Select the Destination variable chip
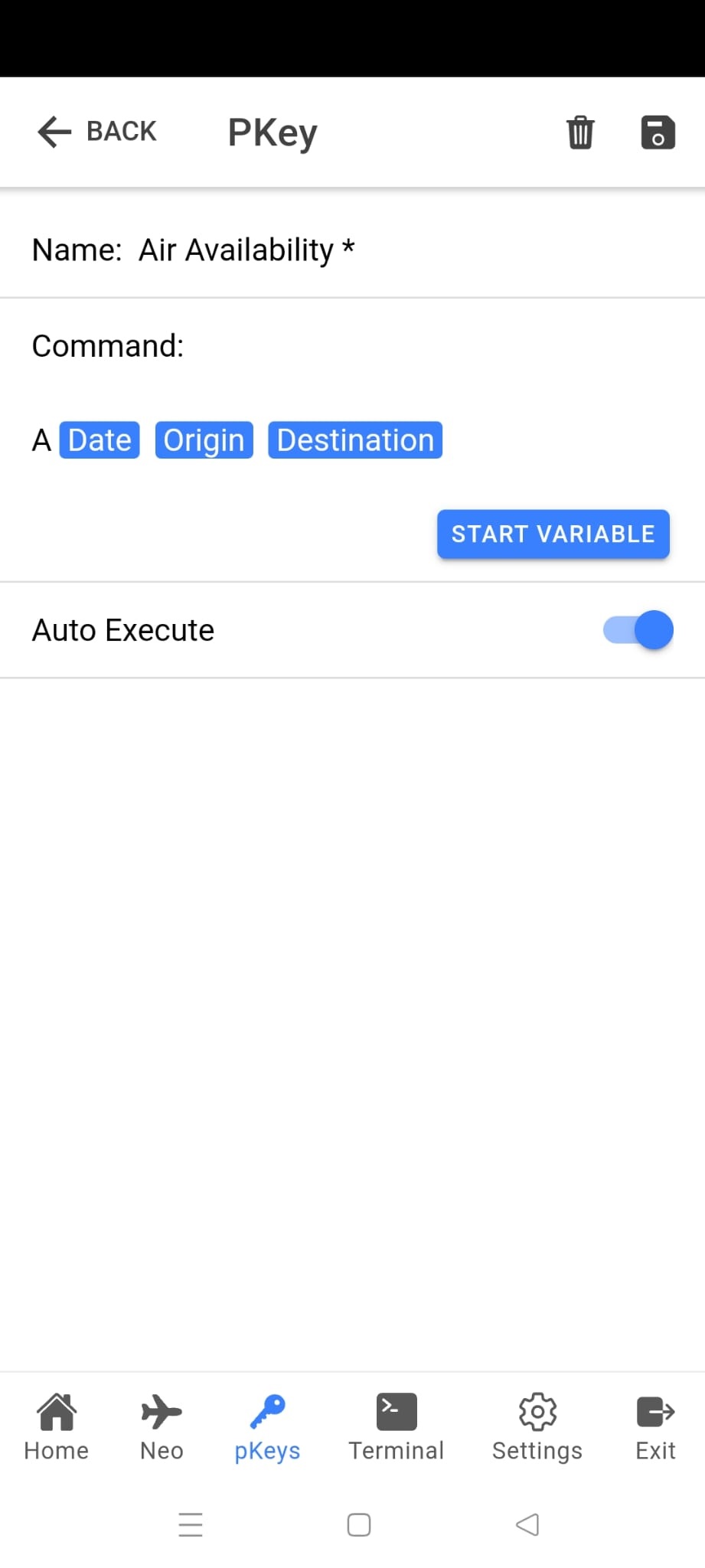Image resolution: width=705 pixels, height=1568 pixels. [355, 440]
